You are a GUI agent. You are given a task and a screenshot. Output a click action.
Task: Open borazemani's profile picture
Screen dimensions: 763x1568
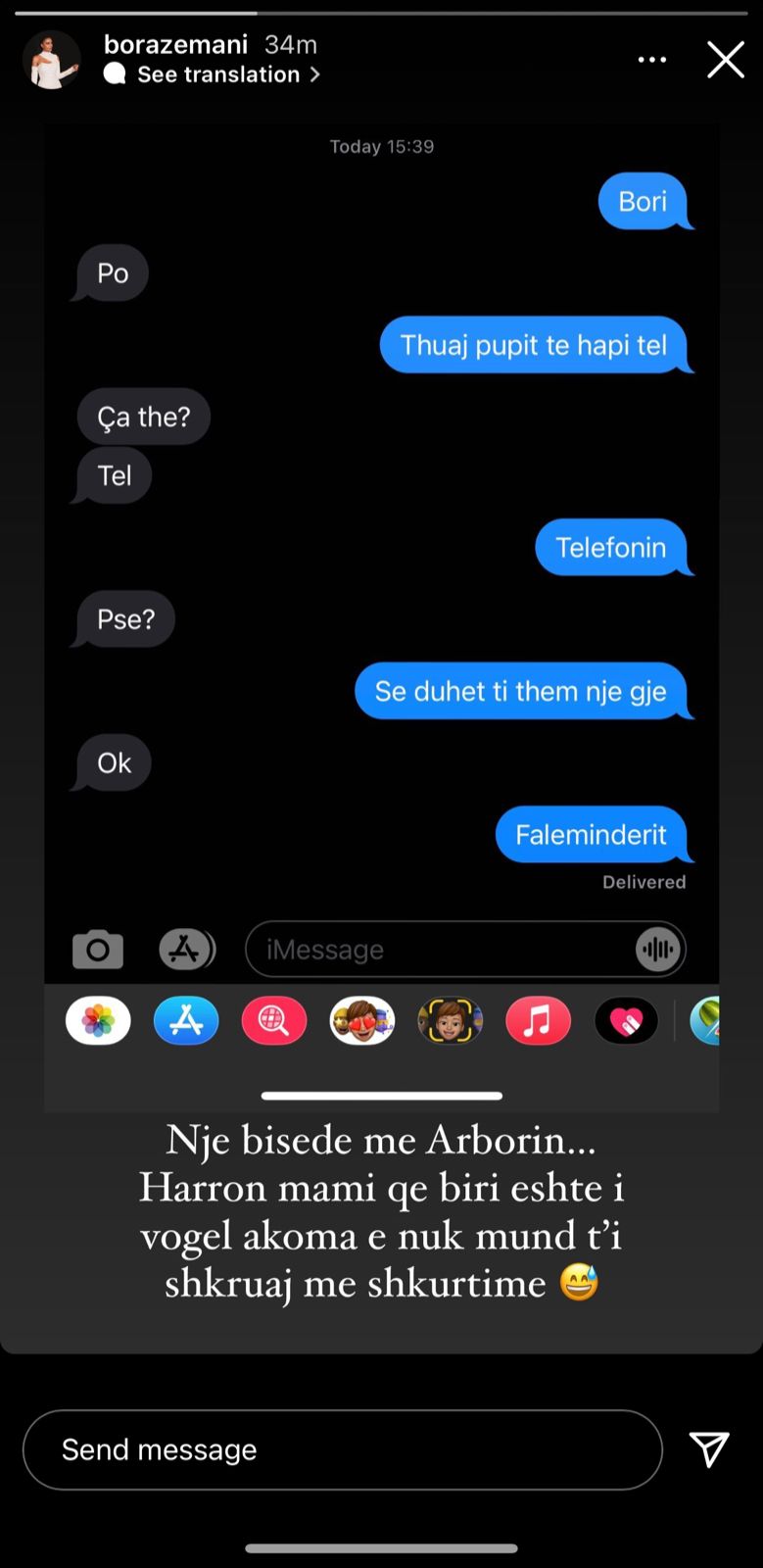pyautogui.click(x=51, y=60)
